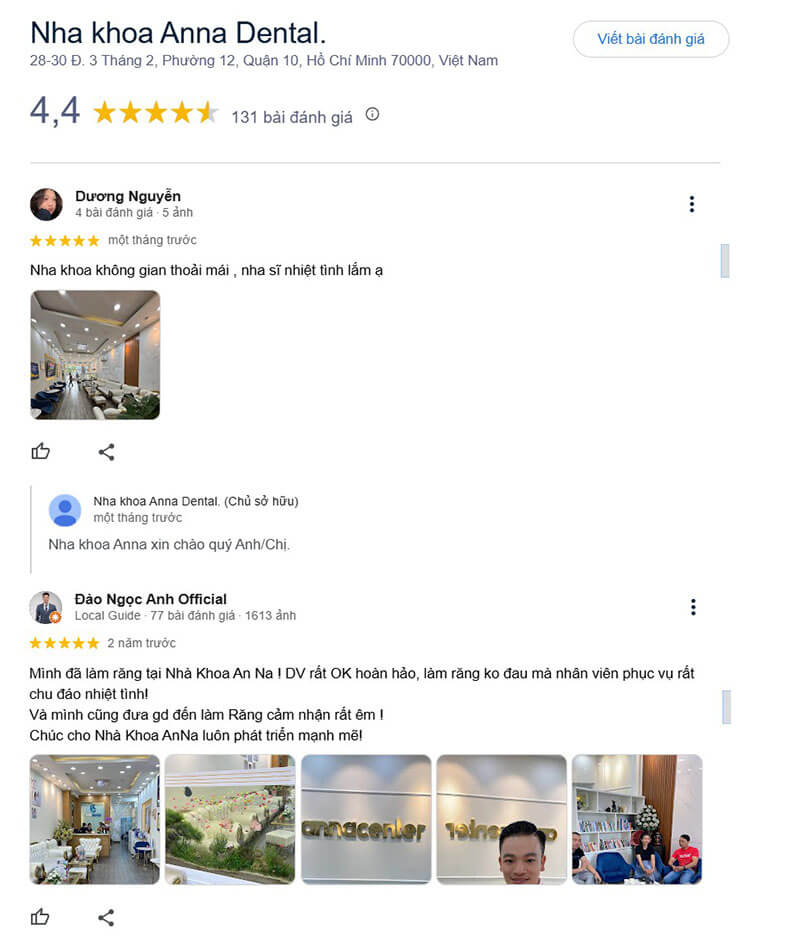Open the selfie photo with the mirrored sign

[x=502, y=819]
